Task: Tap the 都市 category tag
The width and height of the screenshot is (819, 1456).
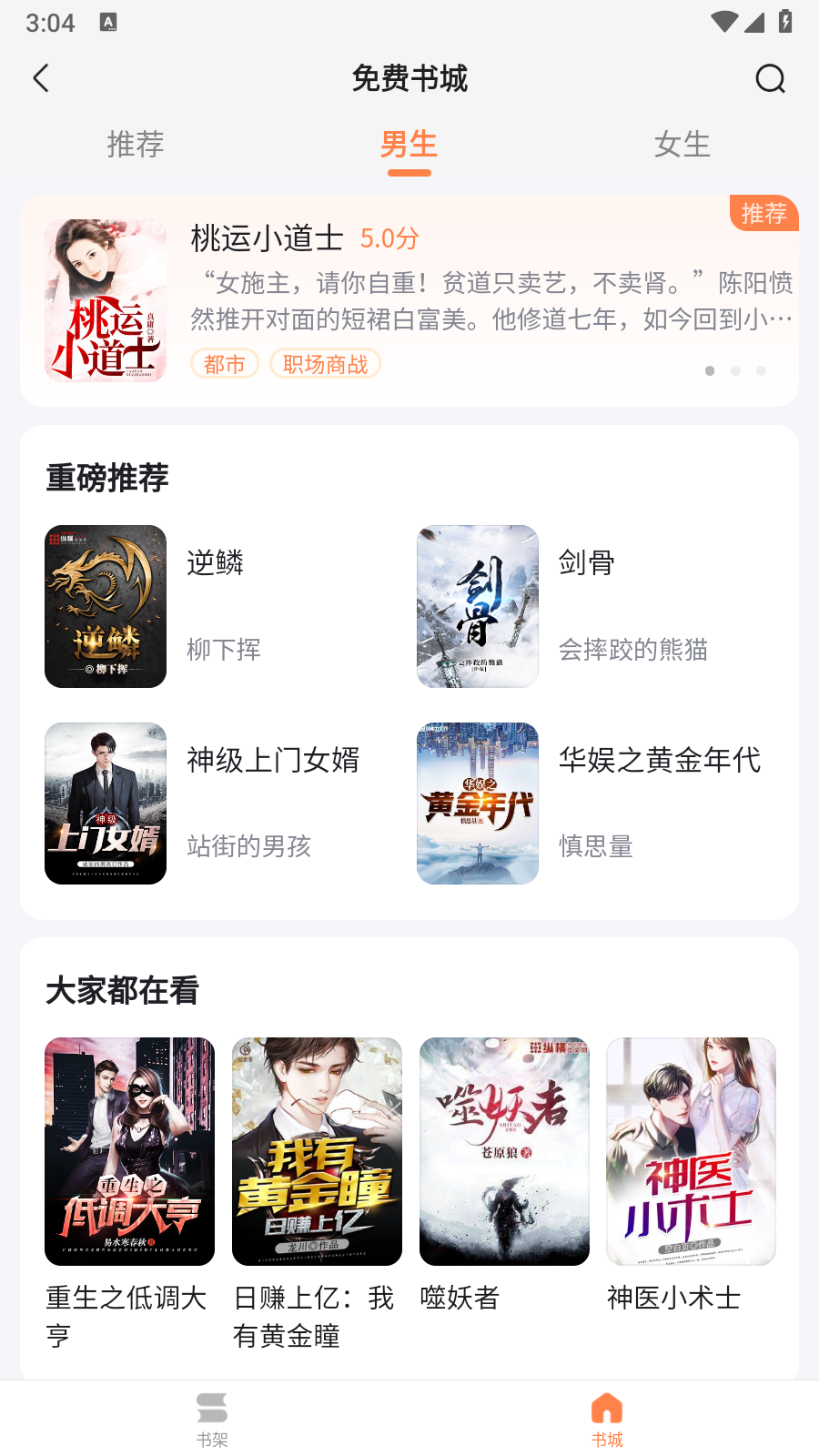Action: pyautogui.click(x=226, y=363)
